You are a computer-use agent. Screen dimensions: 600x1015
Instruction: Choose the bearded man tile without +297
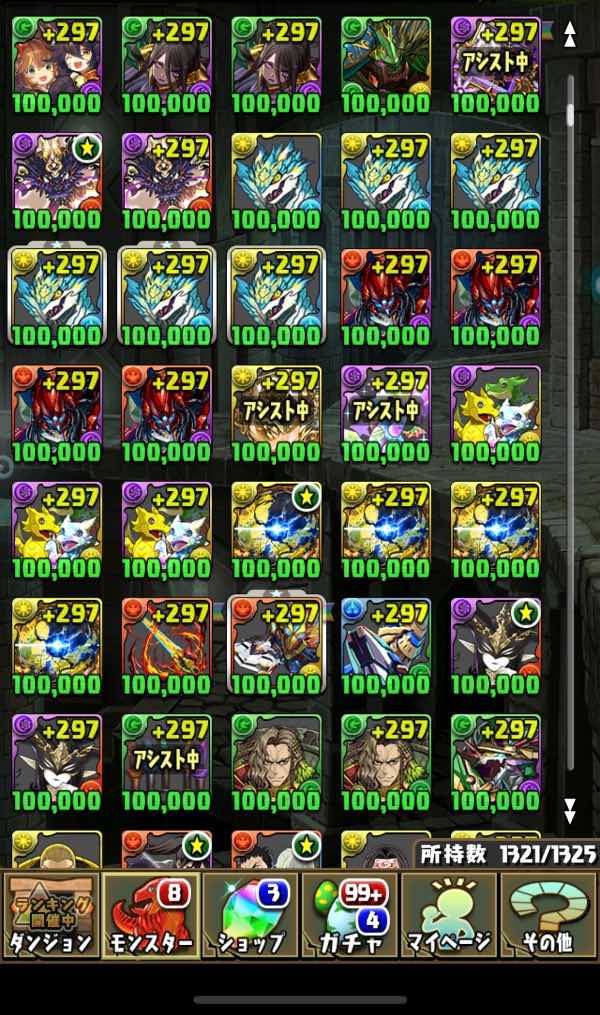276,763
